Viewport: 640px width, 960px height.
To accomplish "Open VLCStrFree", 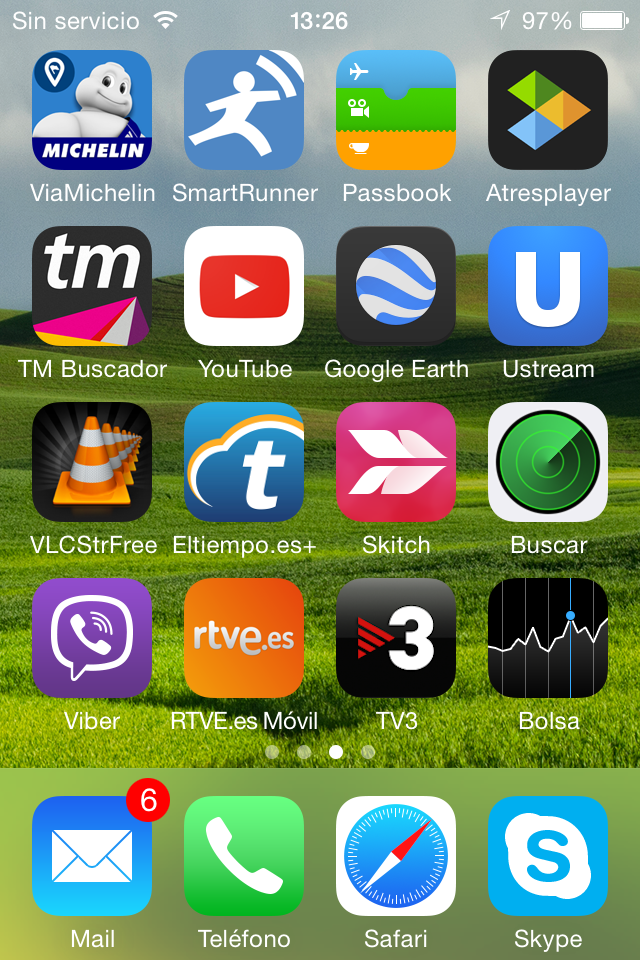I will click(x=92, y=462).
